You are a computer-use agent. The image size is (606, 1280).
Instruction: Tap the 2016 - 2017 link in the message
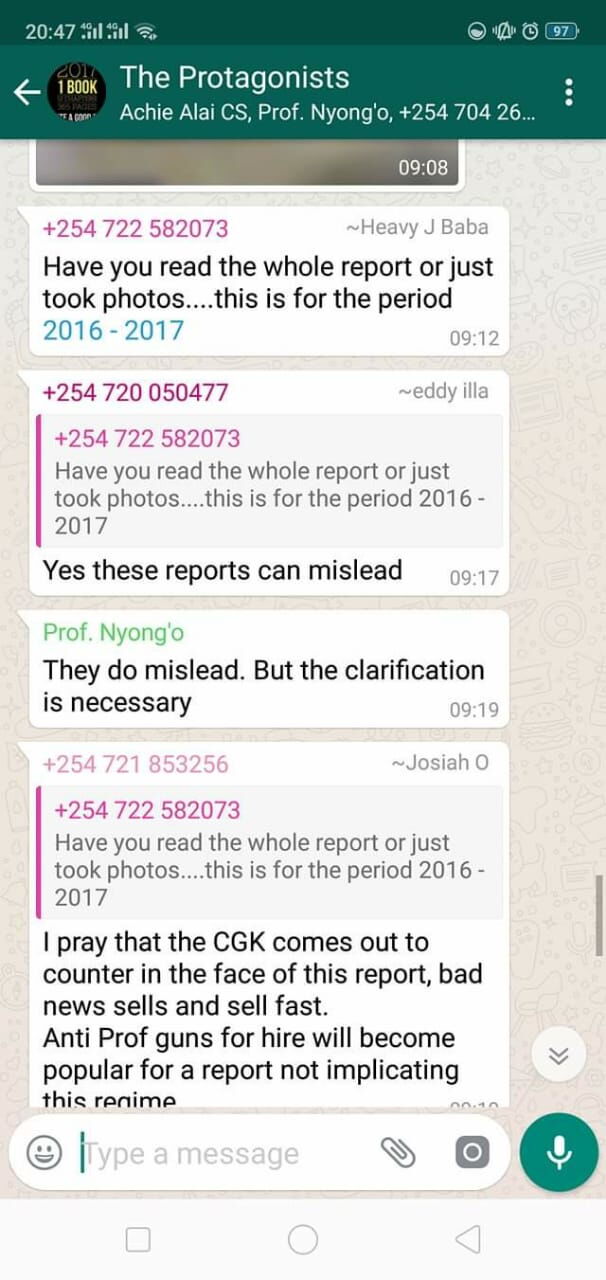pos(113,330)
